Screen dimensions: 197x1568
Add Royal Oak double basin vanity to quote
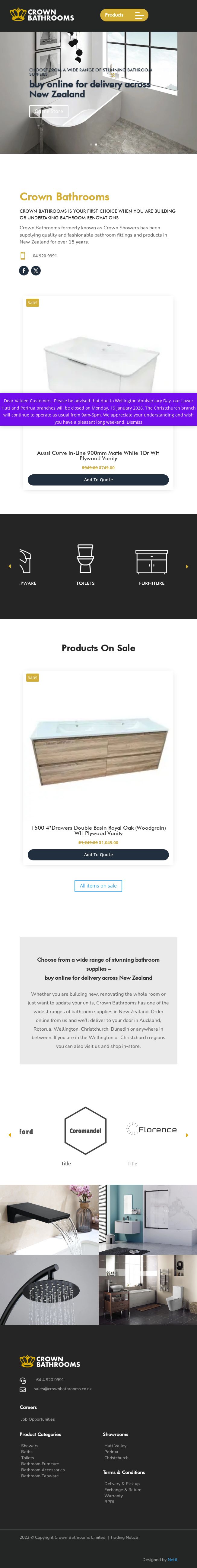[98, 855]
